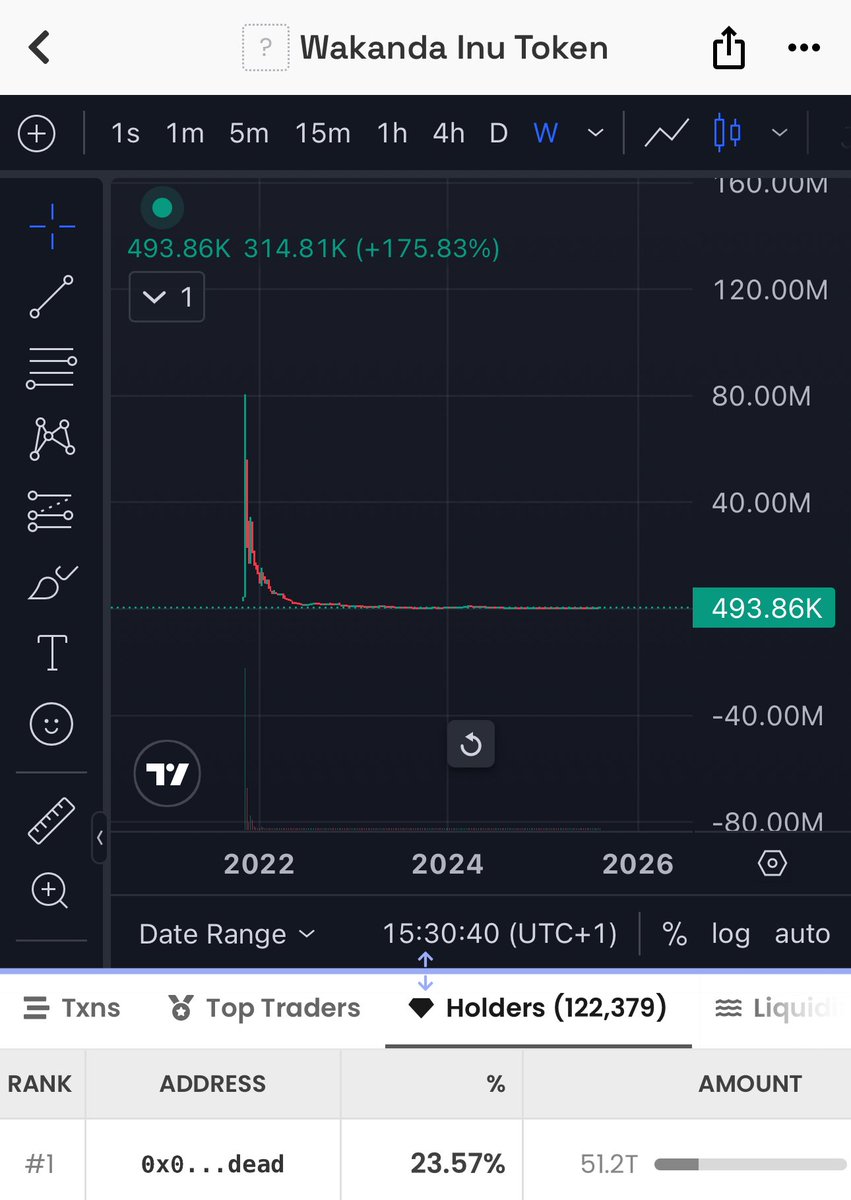This screenshot has width=851, height=1200.
Task: Select the trend line drawing tool
Action: (51, 297)
